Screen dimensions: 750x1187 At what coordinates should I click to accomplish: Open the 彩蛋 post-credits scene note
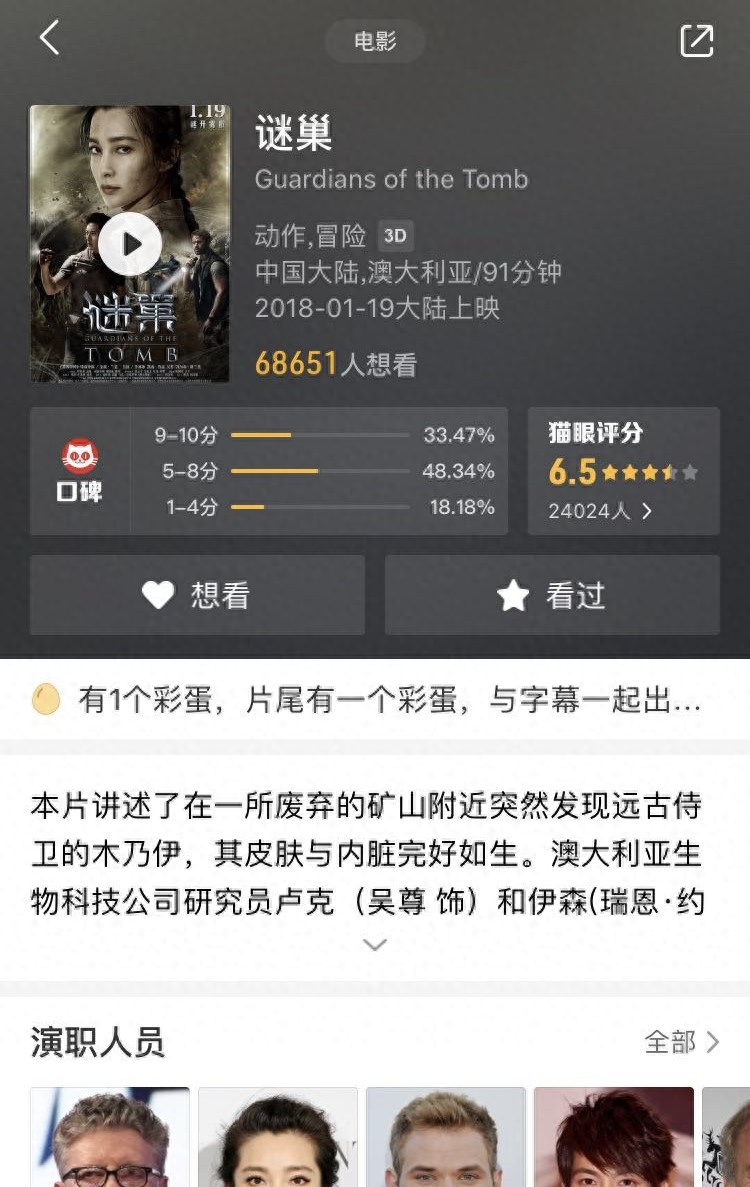[375, 700]
